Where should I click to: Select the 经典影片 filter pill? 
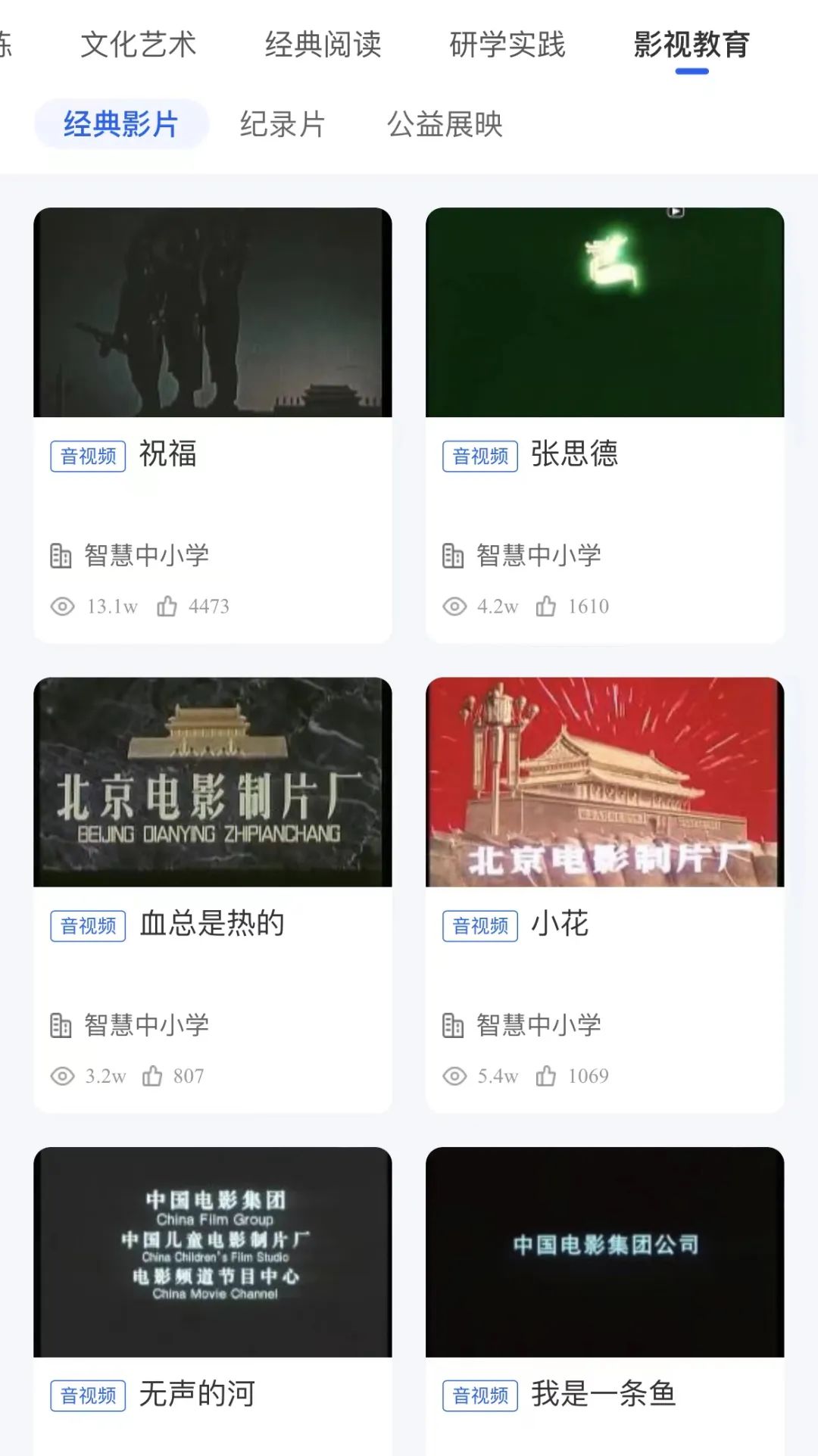(x=121, y=126)
